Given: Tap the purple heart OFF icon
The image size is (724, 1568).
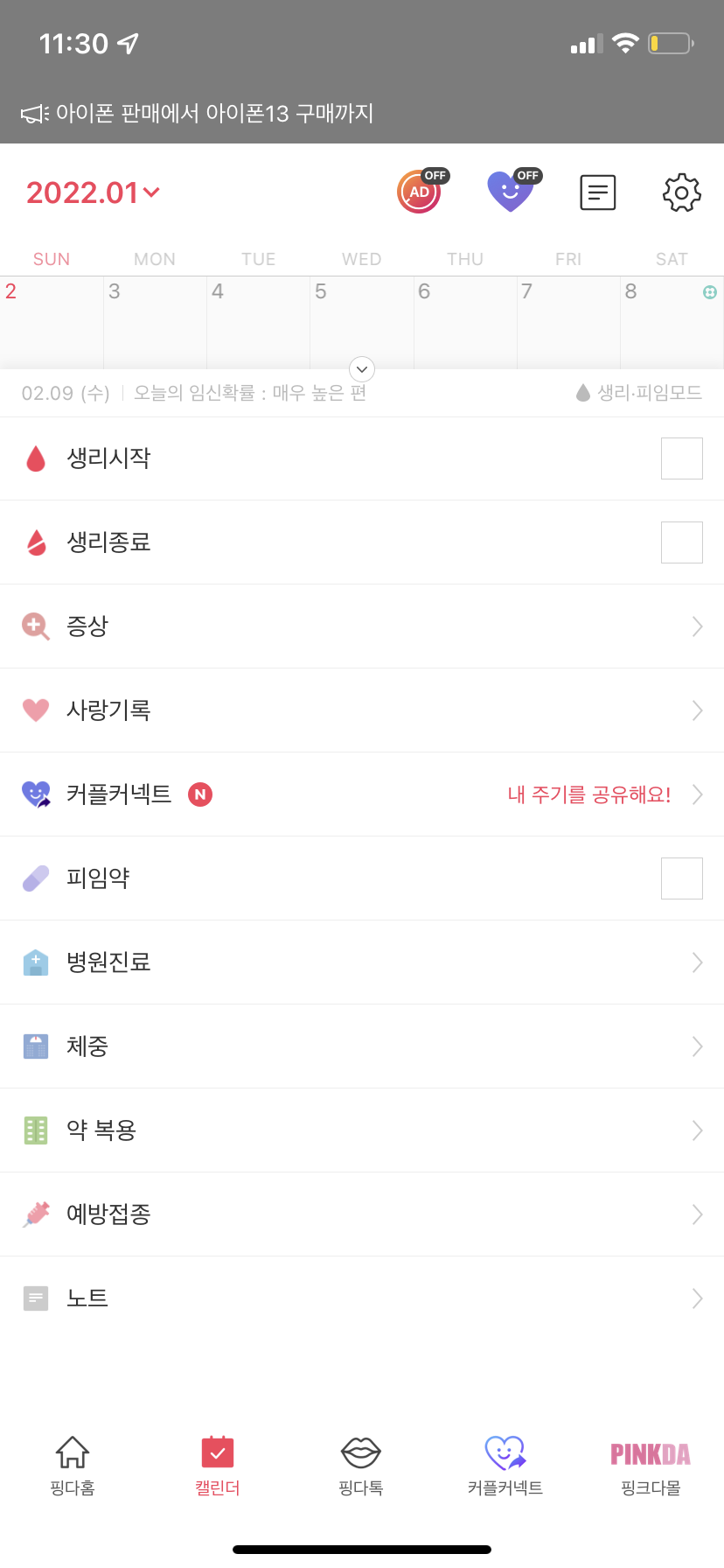Looking at the screenshot, I should click(x=514, y=191).
